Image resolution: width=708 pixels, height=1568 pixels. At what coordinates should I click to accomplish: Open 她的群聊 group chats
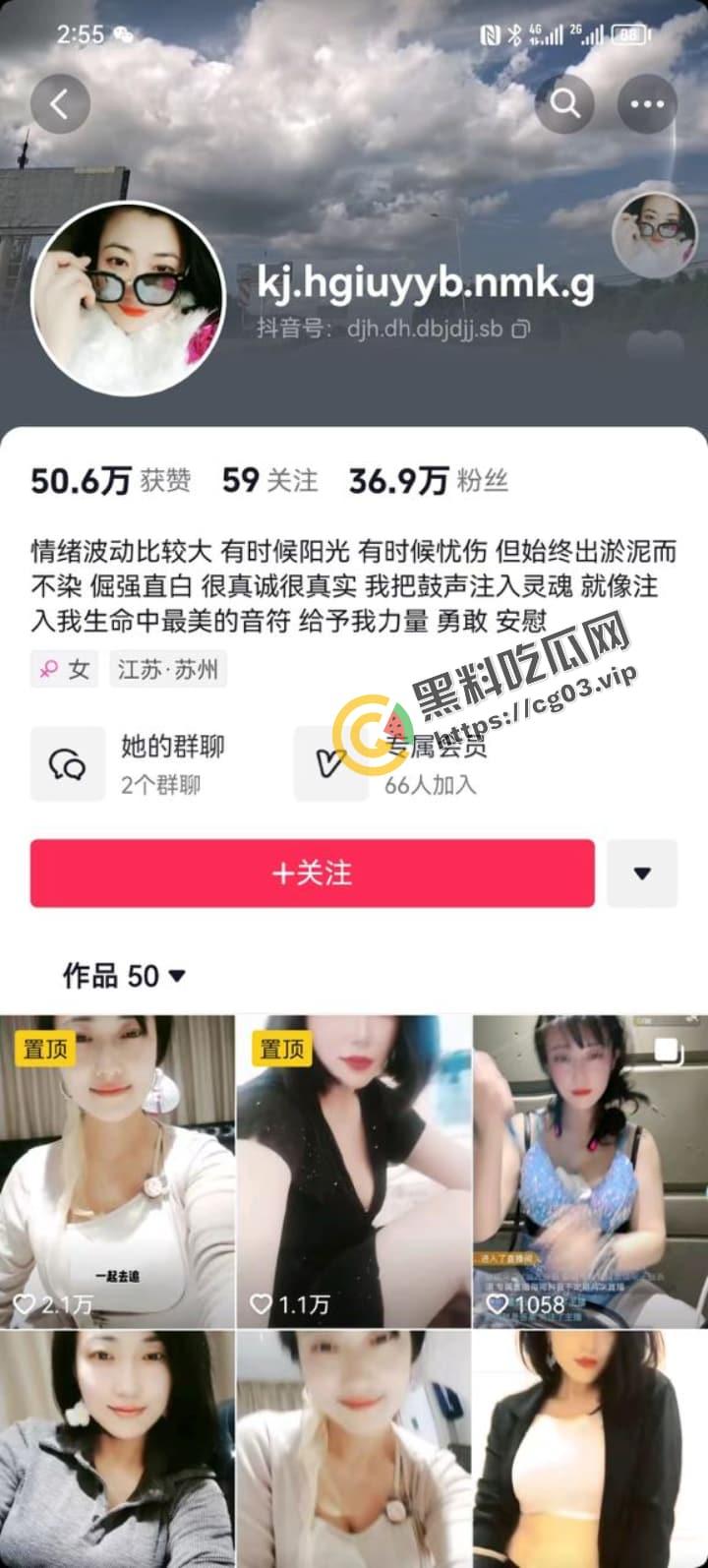coord(128,763)
